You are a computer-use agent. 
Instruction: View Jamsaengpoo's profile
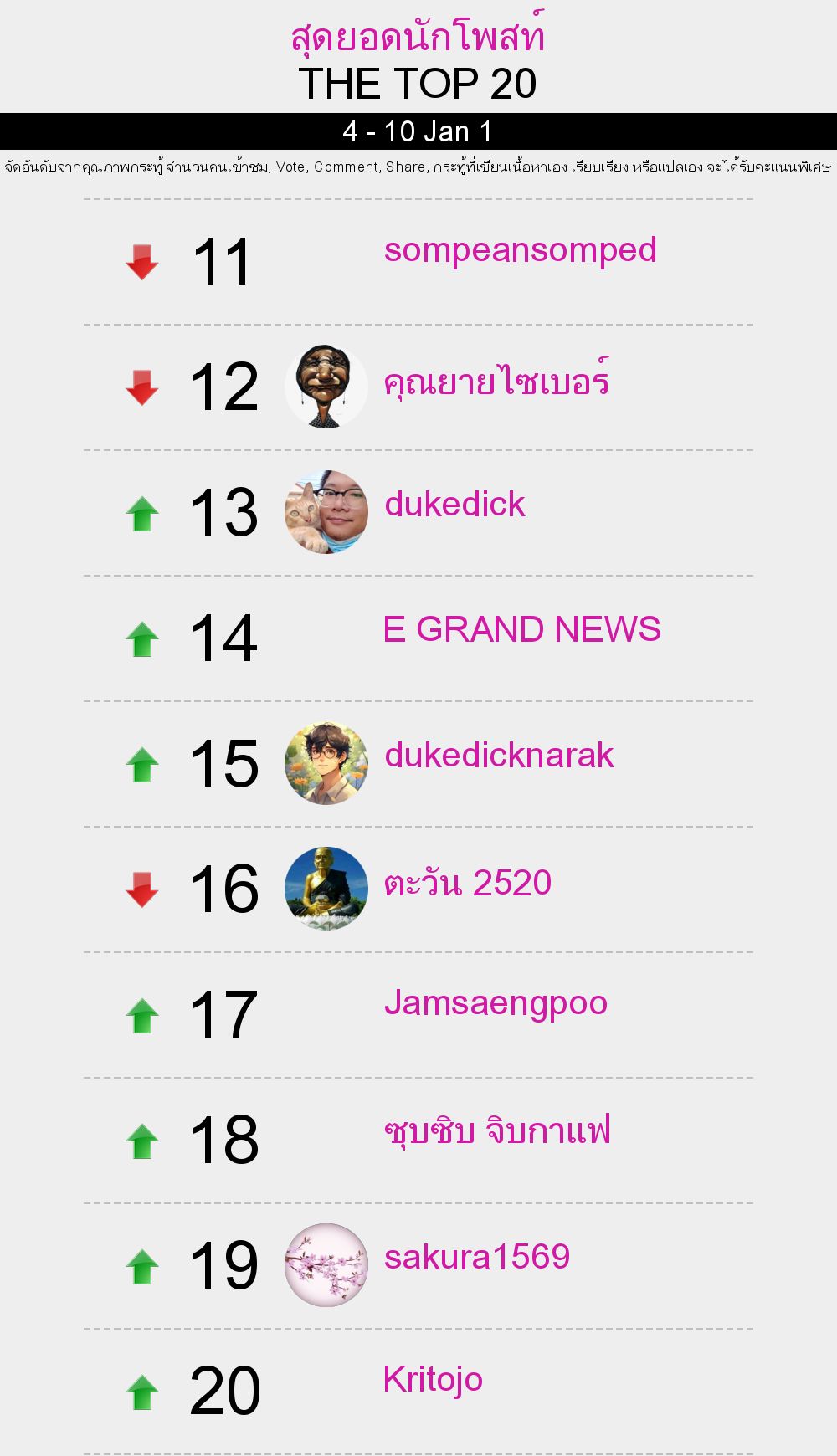[496, 1003]
